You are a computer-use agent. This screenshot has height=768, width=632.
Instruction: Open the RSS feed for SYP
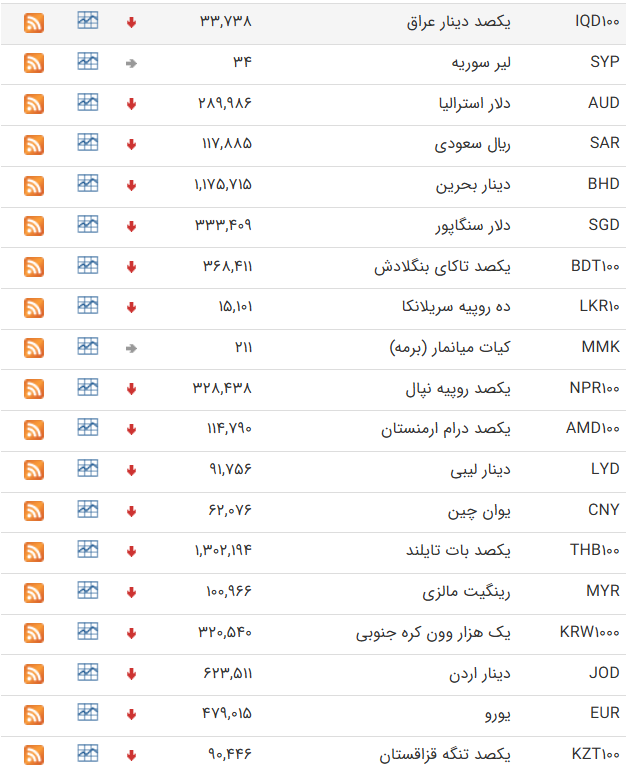(34, 62)
